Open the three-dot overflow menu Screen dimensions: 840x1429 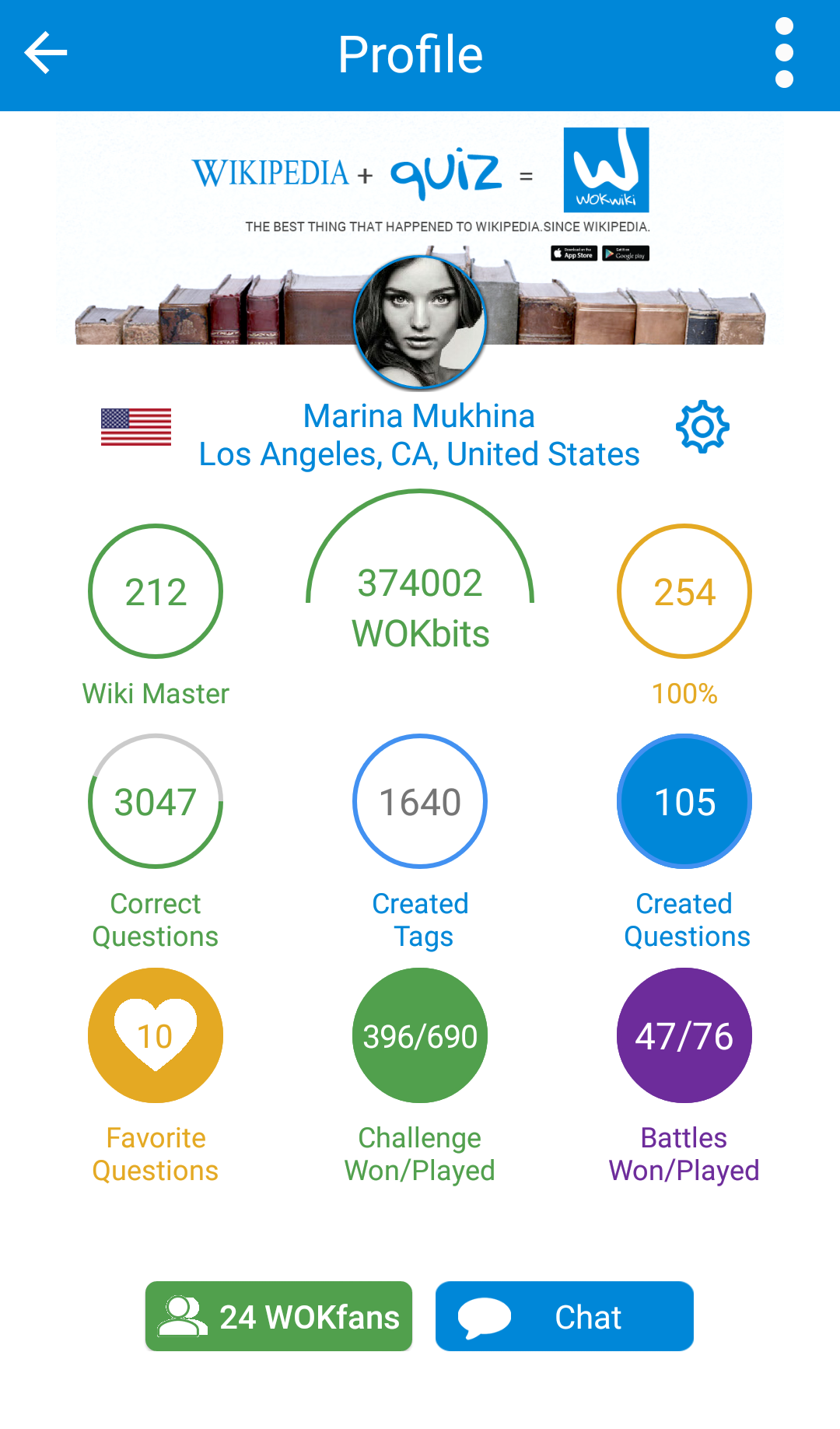point(784,53)
